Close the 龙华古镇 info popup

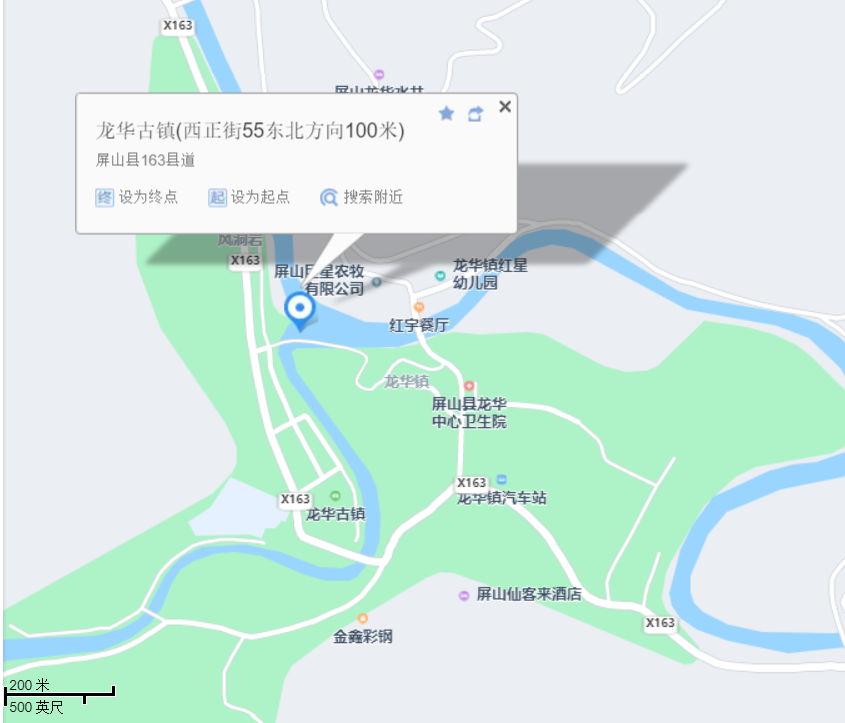coord(505,107)
